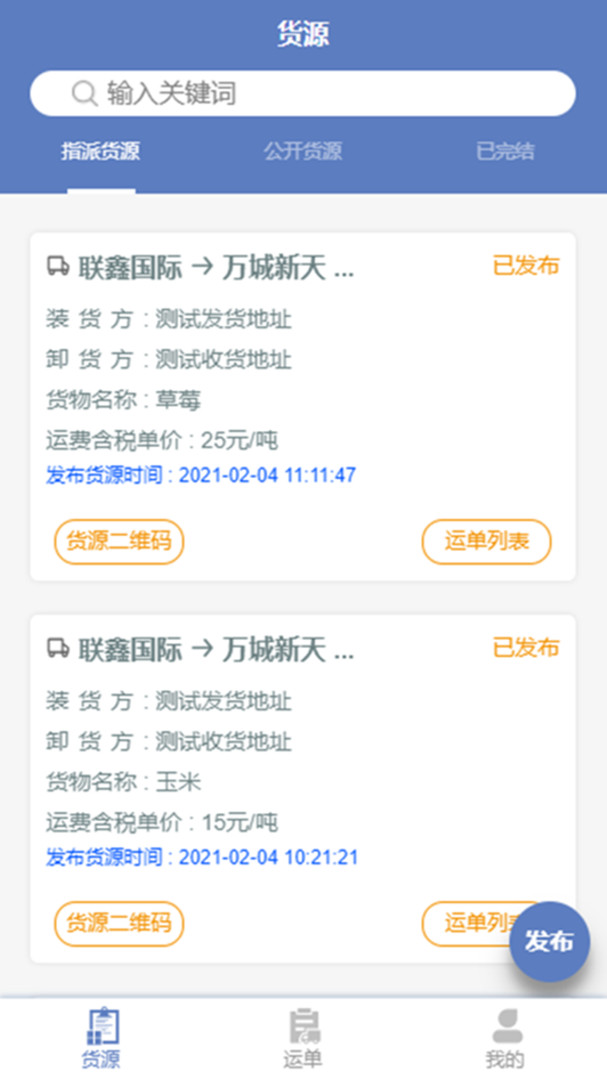Image resolution: width=607 pixels, height=1080 pixels.
Task: Open 货源二维码 for the 草莓 cargo
Action: 119,541
